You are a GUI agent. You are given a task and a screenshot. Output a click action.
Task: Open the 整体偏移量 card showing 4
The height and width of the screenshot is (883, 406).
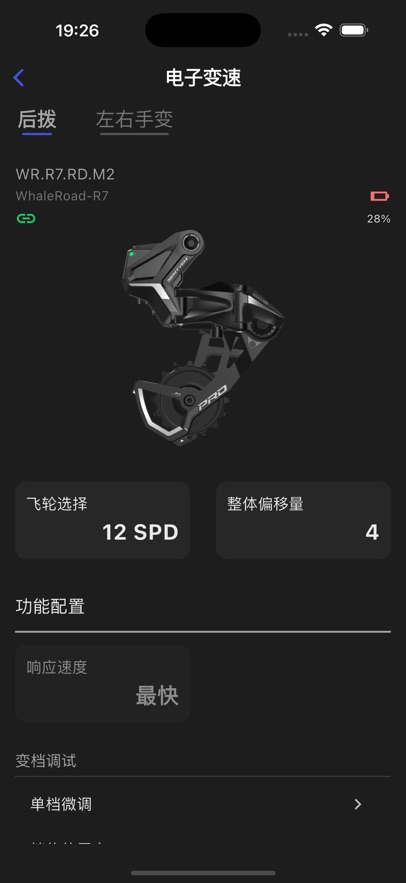coord(303,520)
